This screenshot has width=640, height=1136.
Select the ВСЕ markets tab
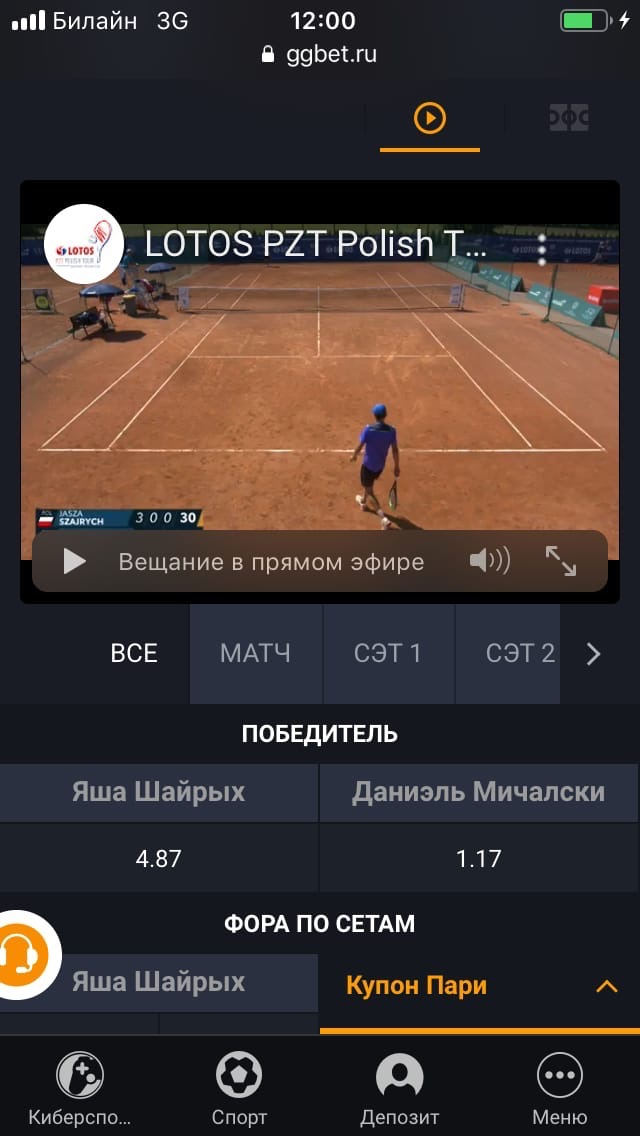coord(134,653)
